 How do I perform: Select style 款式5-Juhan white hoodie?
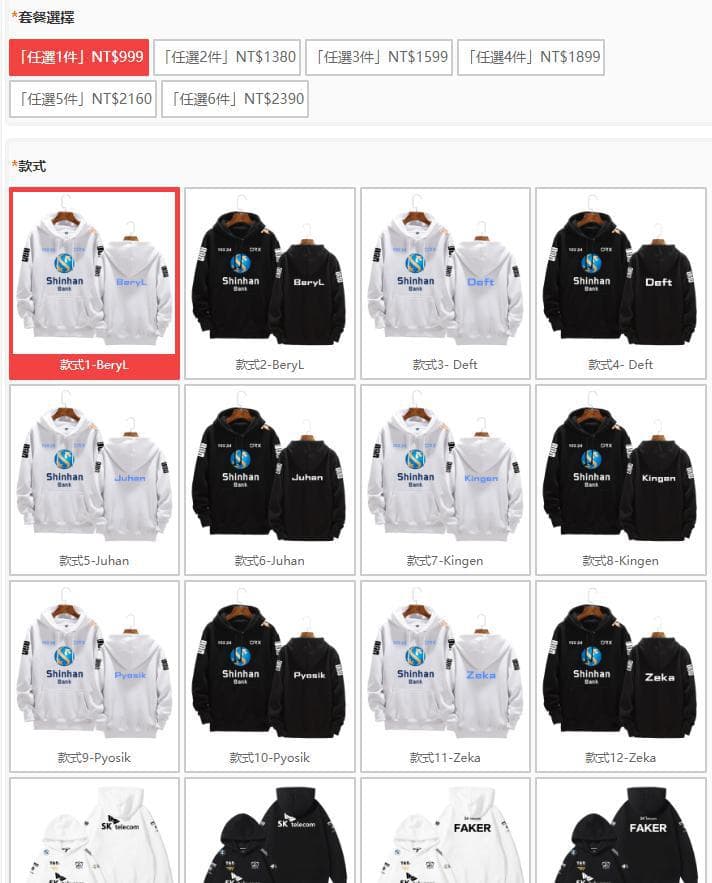[94, 480]
